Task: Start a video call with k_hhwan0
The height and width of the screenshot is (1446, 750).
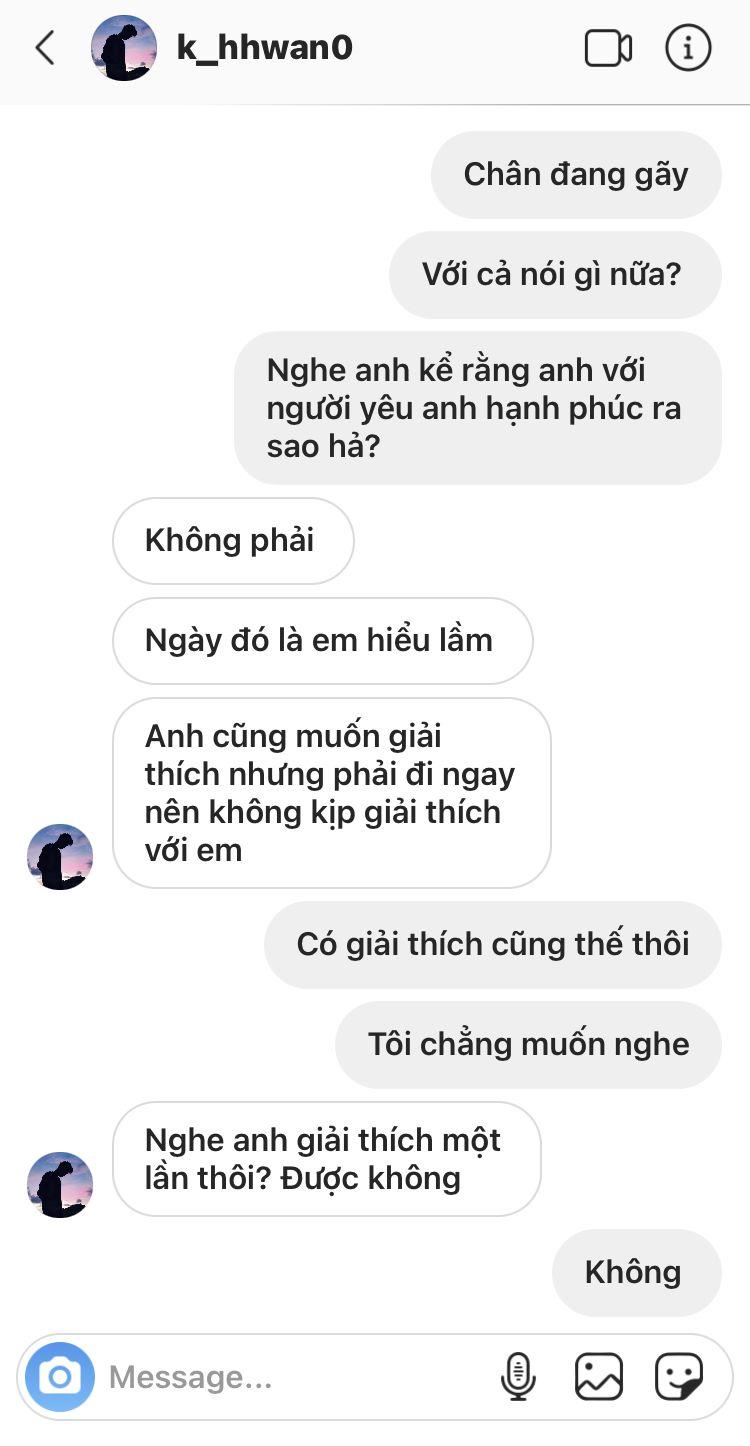Action: click(608, 48)
